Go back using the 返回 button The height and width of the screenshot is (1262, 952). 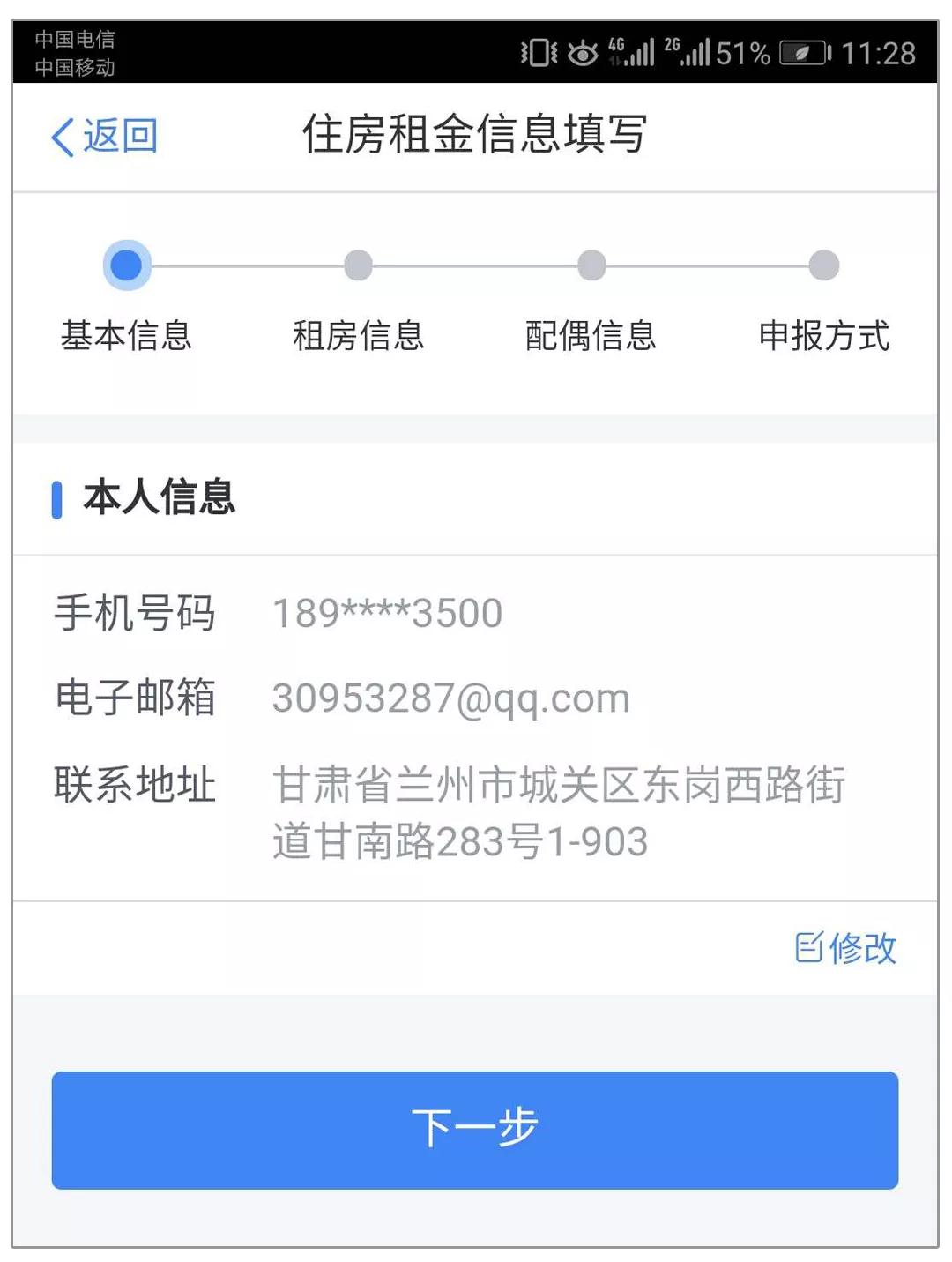pyautogui.click(x=105, y=137)
